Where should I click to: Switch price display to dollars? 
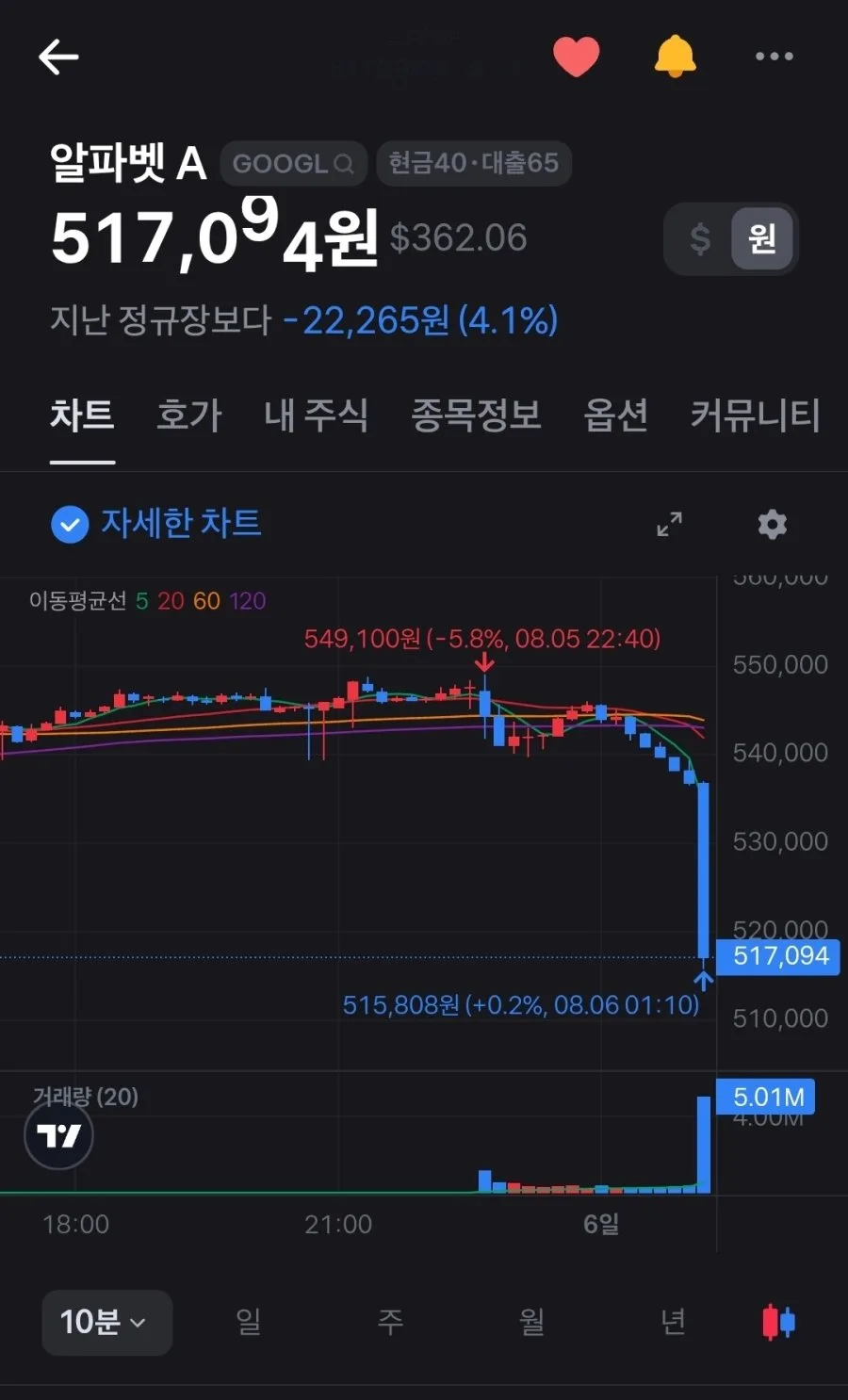pos(699,238)
